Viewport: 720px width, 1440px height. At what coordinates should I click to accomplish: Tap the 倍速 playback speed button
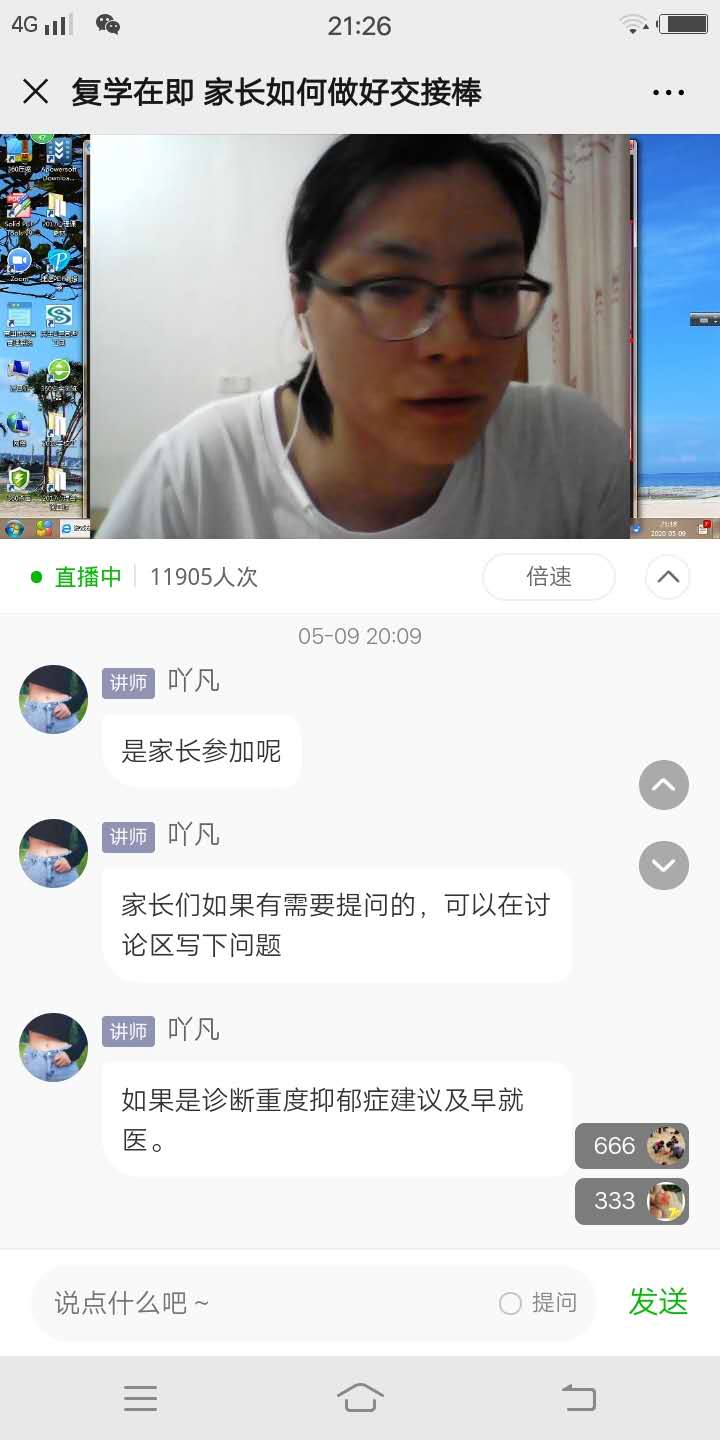click(x=548, y=577)
